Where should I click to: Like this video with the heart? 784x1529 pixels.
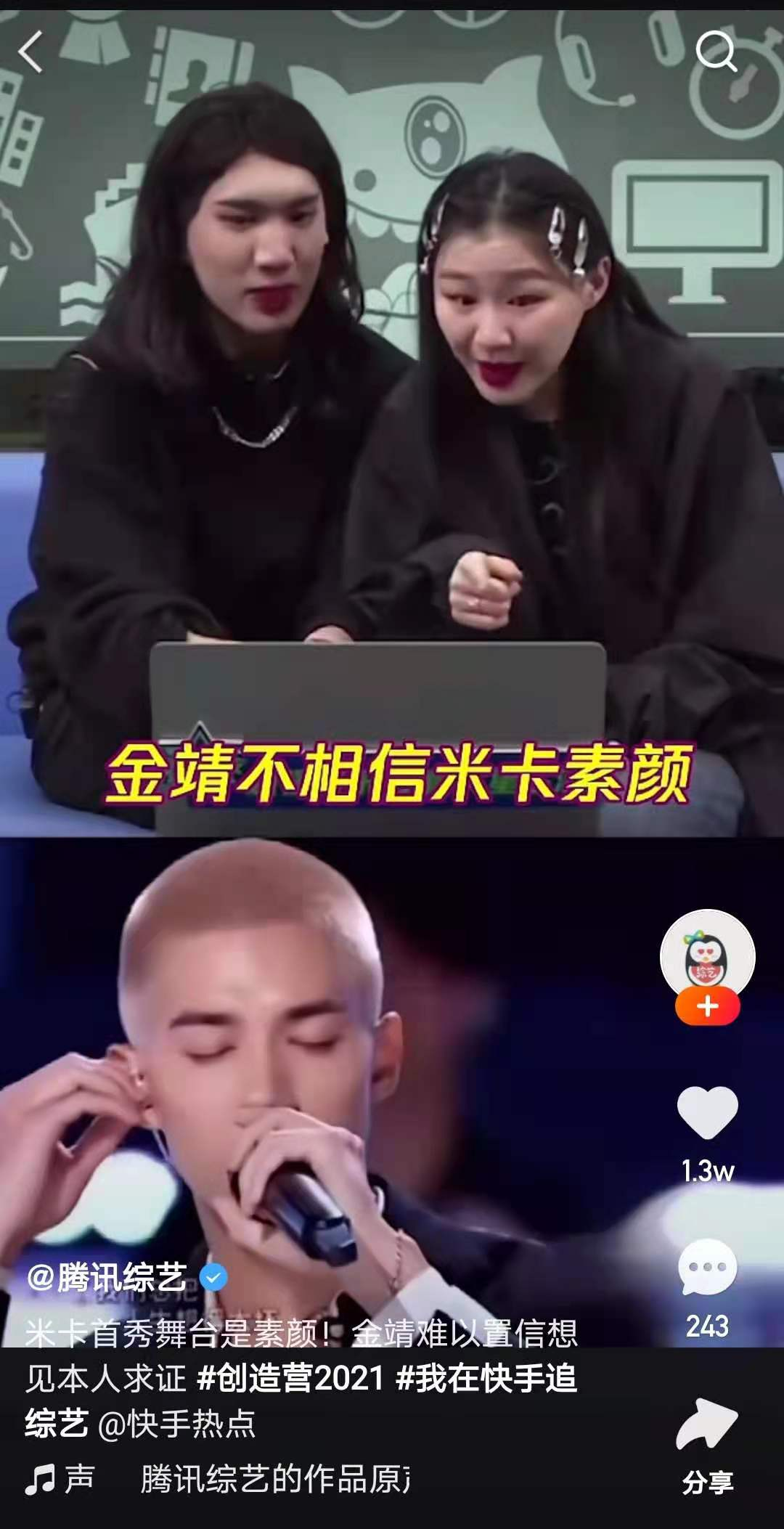click(707, 1112)
